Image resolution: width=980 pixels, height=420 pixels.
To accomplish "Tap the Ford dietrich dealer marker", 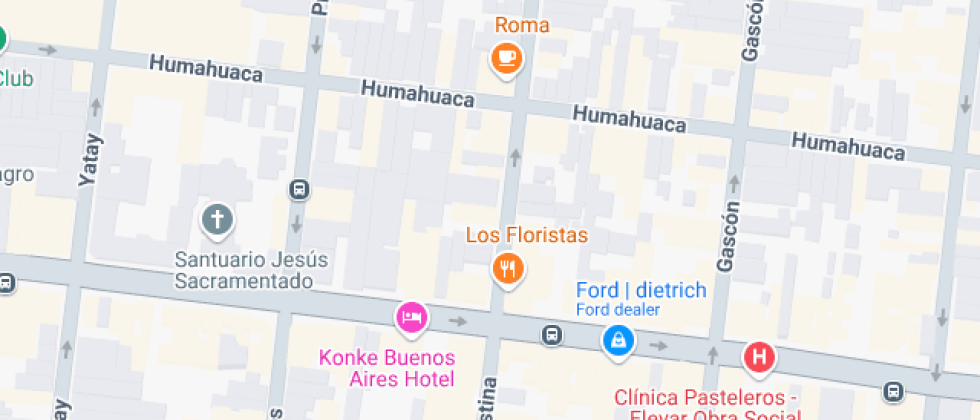I will pos(618,340).
